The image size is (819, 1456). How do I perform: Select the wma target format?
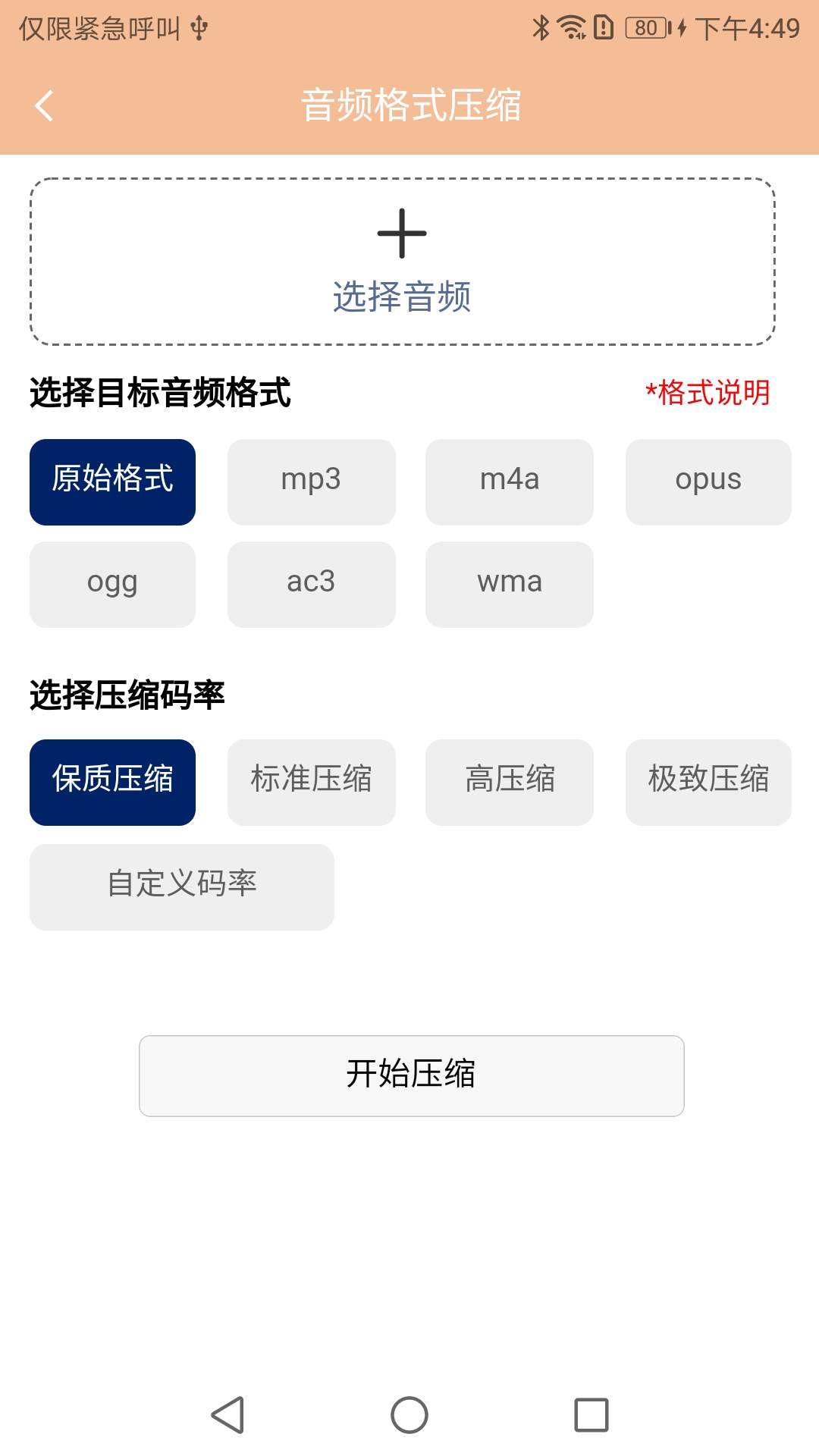click(509, 584)
